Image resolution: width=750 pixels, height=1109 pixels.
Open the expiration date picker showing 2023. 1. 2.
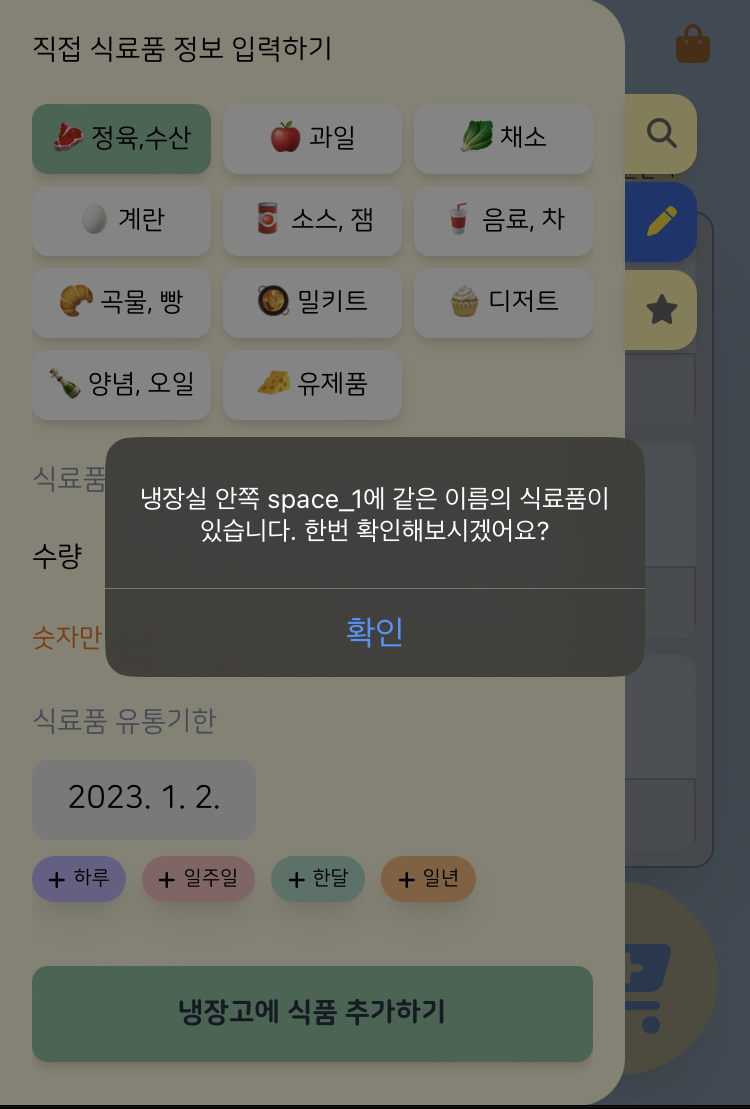[x=143, y=799]
